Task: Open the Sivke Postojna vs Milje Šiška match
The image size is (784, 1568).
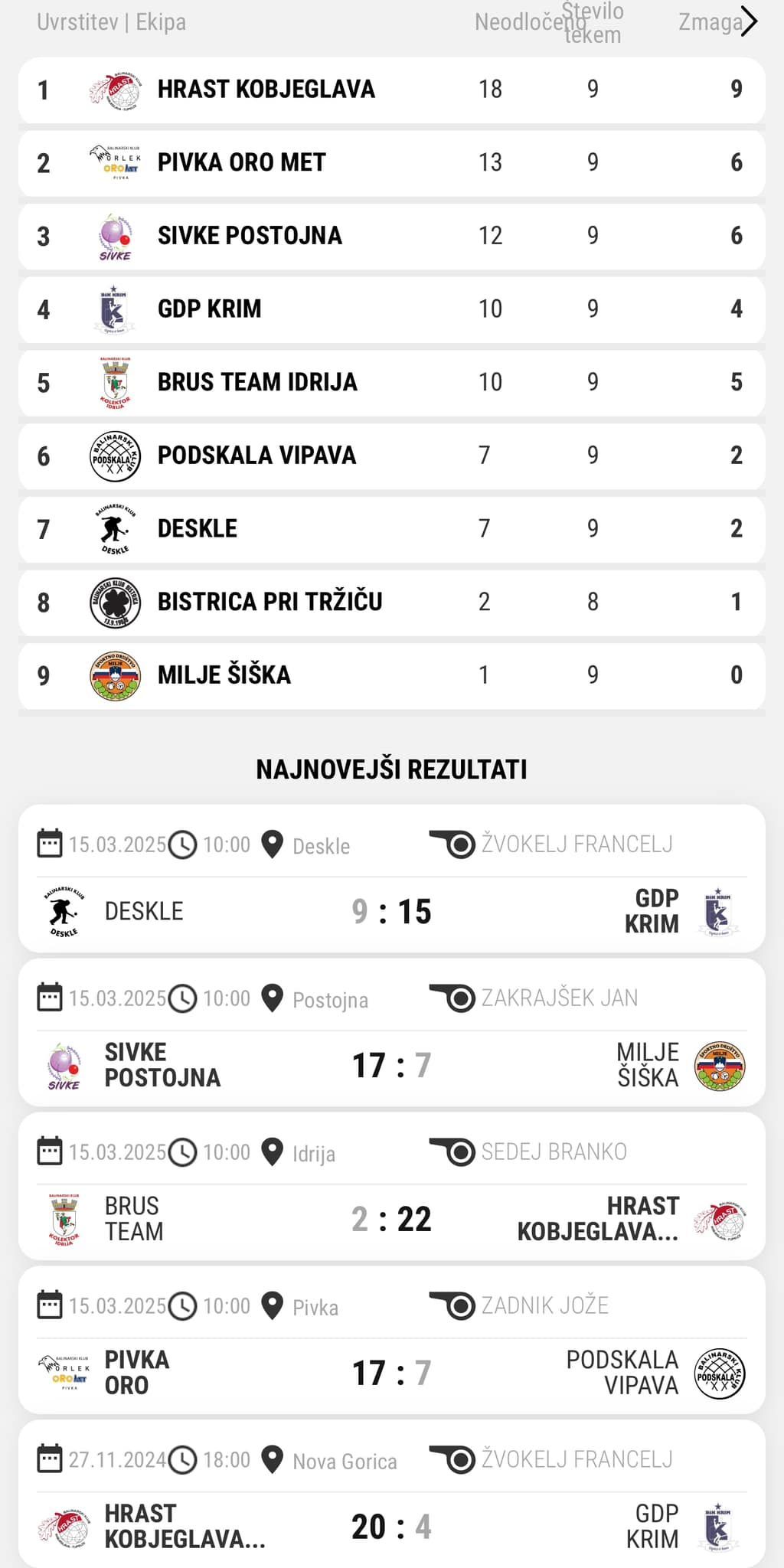Action: point(392,1032)
